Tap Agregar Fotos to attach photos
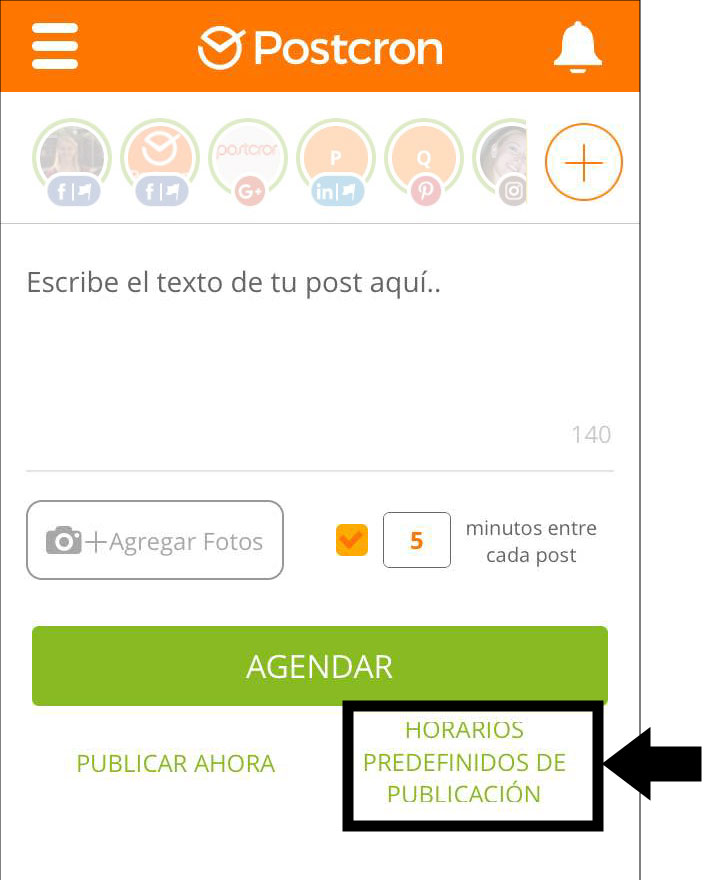Image resolution: width=706 pixels, height=880 pixels. [x=155, y=541]
